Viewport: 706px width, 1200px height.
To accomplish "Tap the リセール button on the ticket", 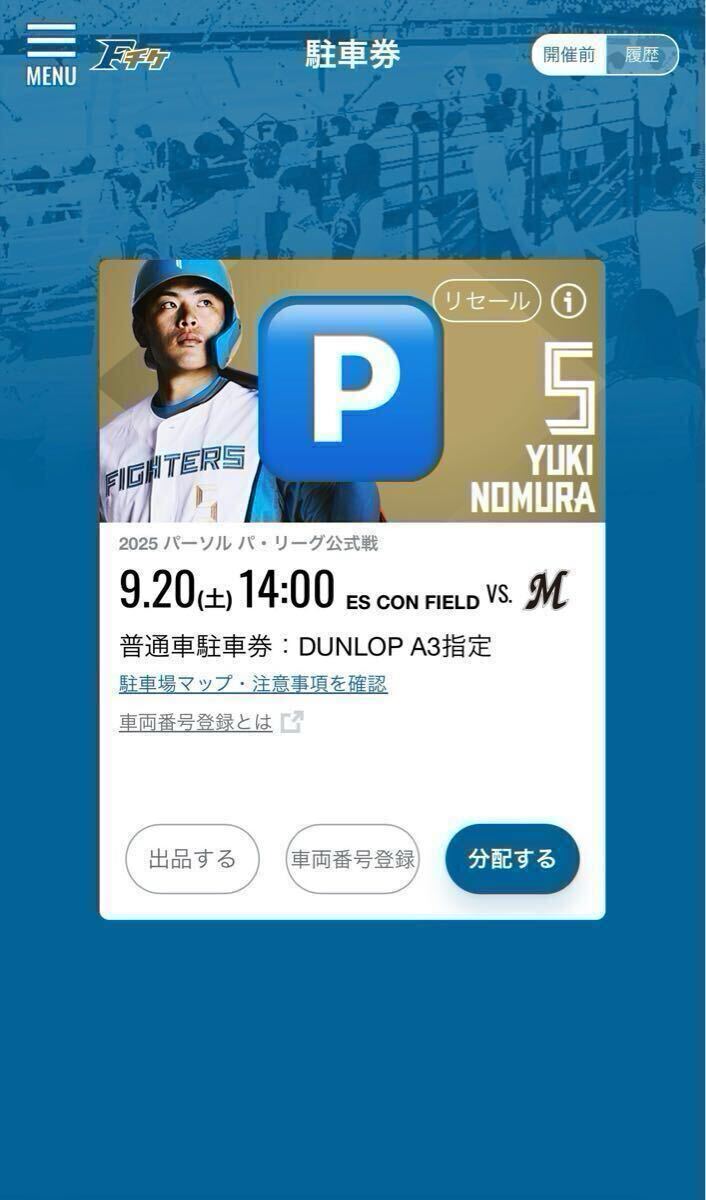I will 487,301.
